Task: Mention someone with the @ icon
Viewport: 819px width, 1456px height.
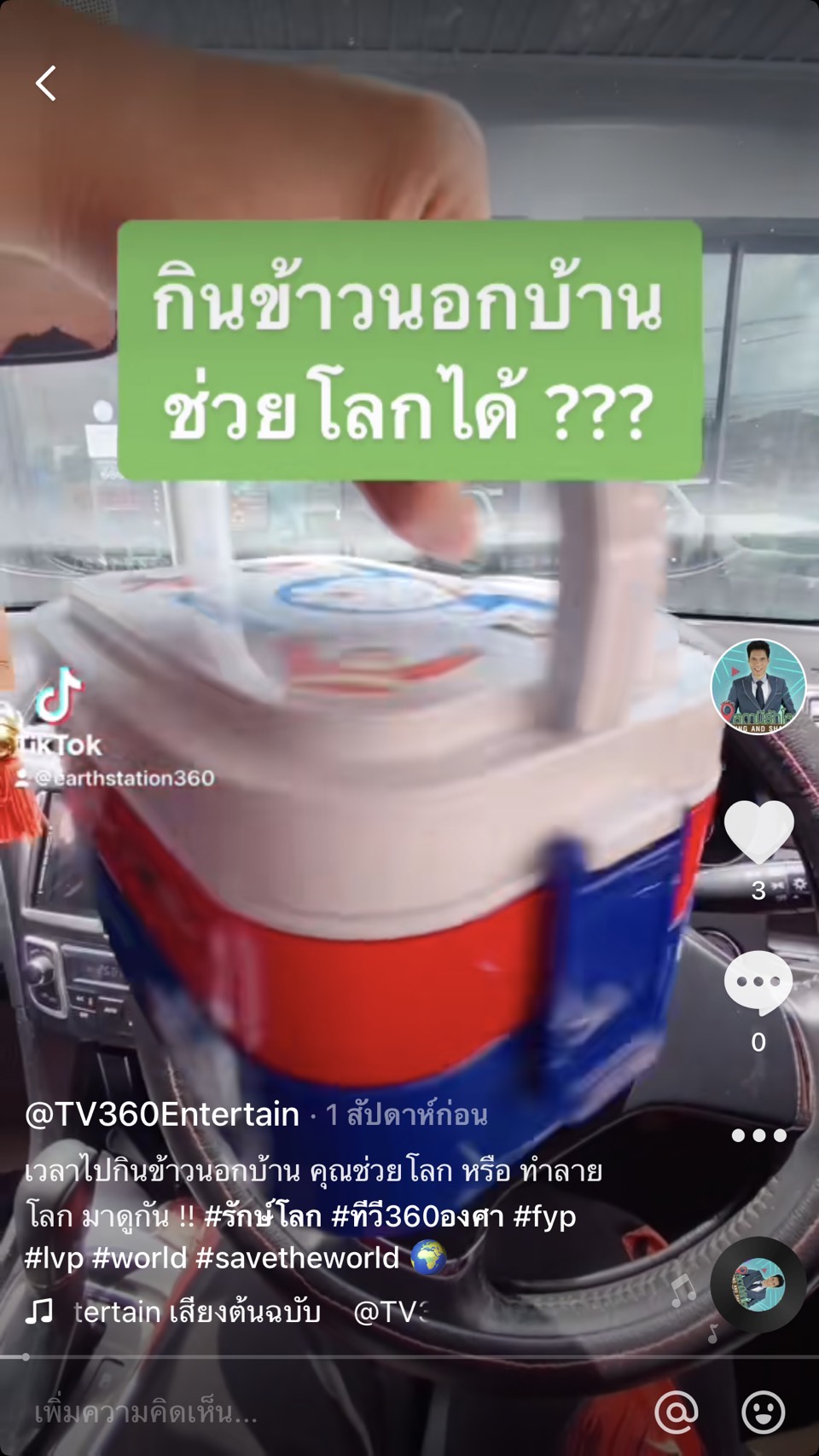Action: point(677,1412)
